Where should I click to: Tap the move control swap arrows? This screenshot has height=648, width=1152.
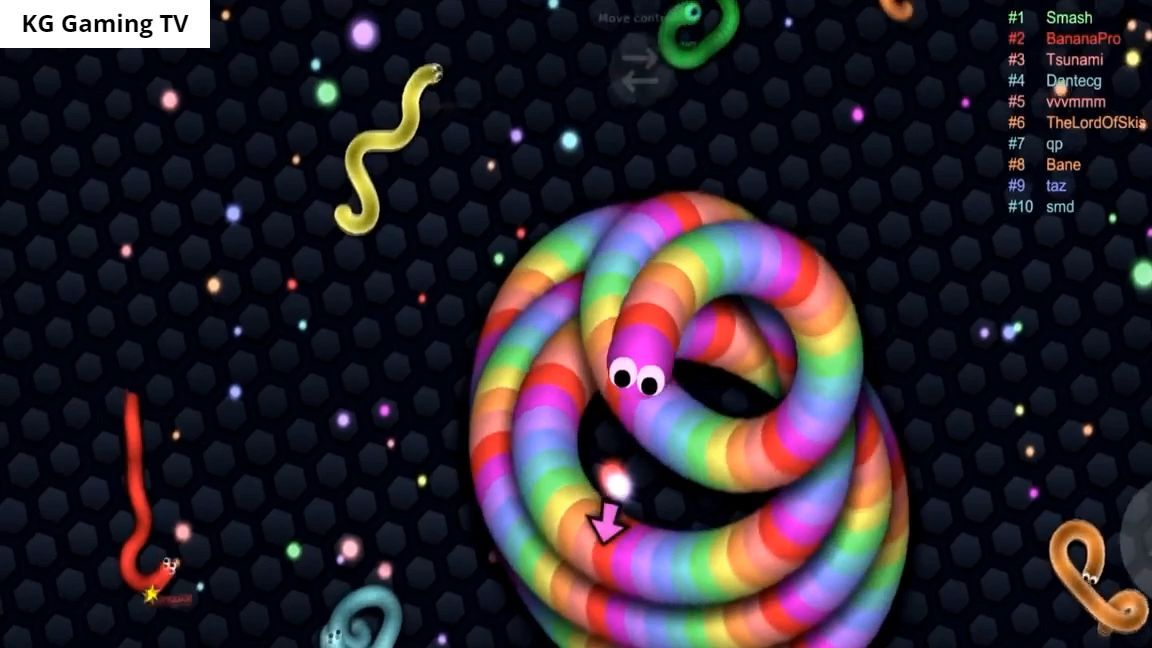640,69
